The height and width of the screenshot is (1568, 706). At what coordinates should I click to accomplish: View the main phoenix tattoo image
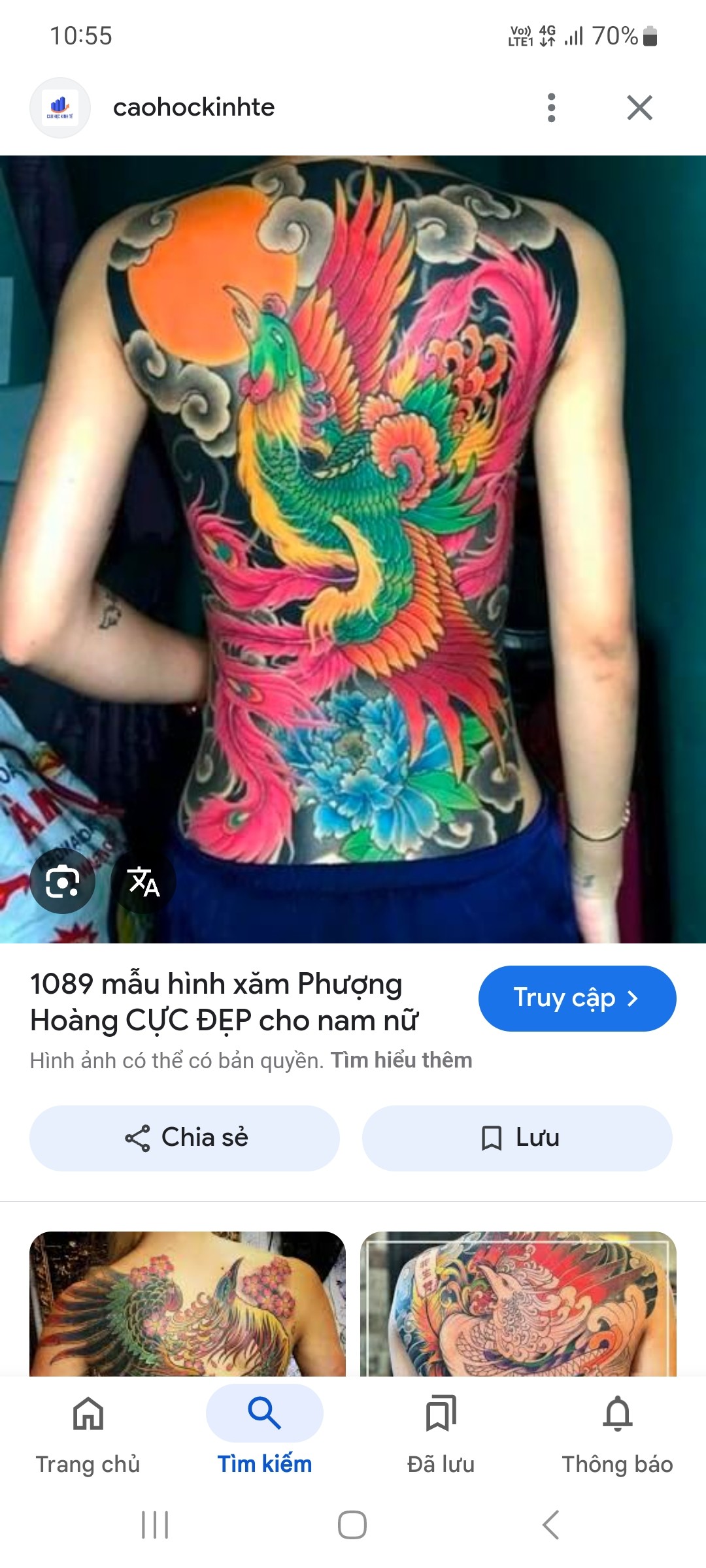[x=353, y=549]
